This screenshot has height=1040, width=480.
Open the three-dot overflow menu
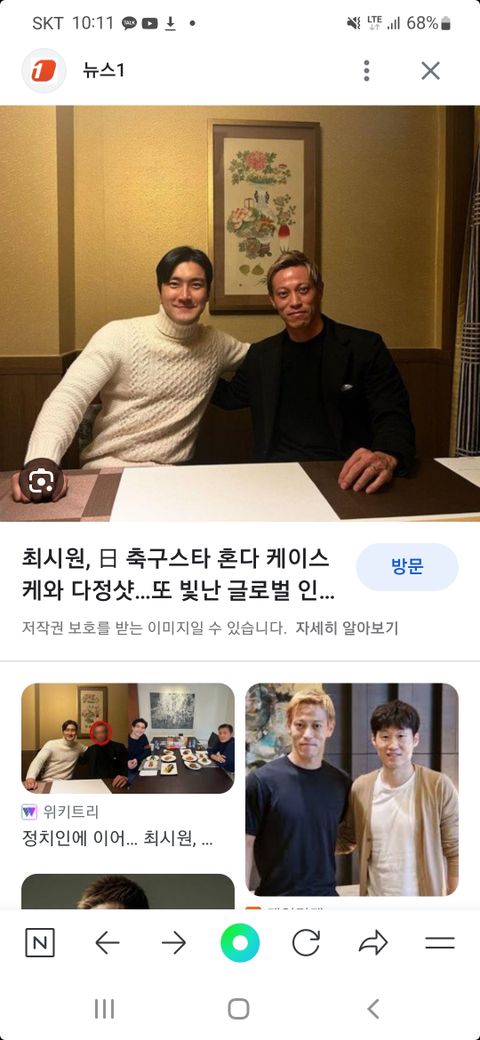click(366, 70)
